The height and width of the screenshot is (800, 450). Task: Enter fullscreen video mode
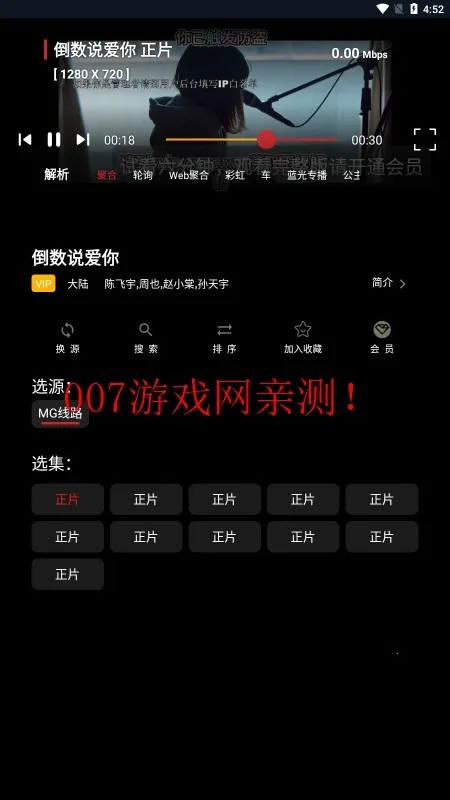click(x=424, y=139)
